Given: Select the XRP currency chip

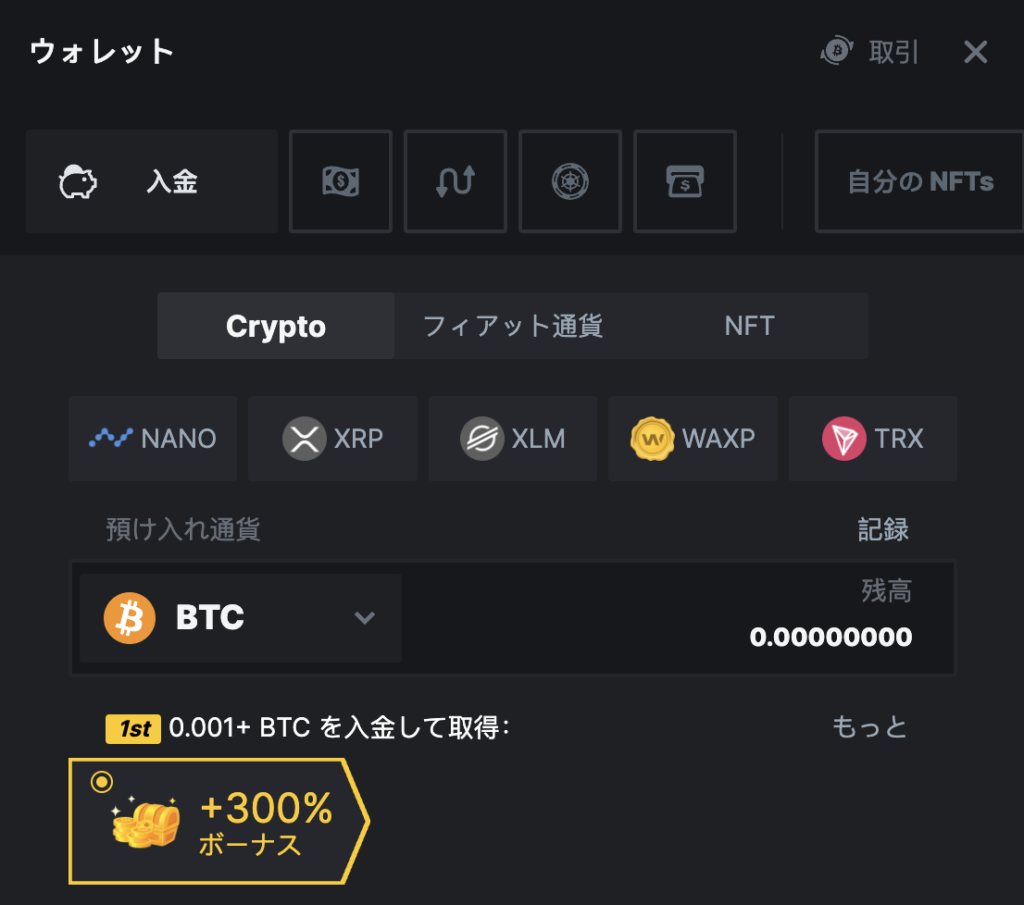Looking at the screenshot, I should click(333, 438).
